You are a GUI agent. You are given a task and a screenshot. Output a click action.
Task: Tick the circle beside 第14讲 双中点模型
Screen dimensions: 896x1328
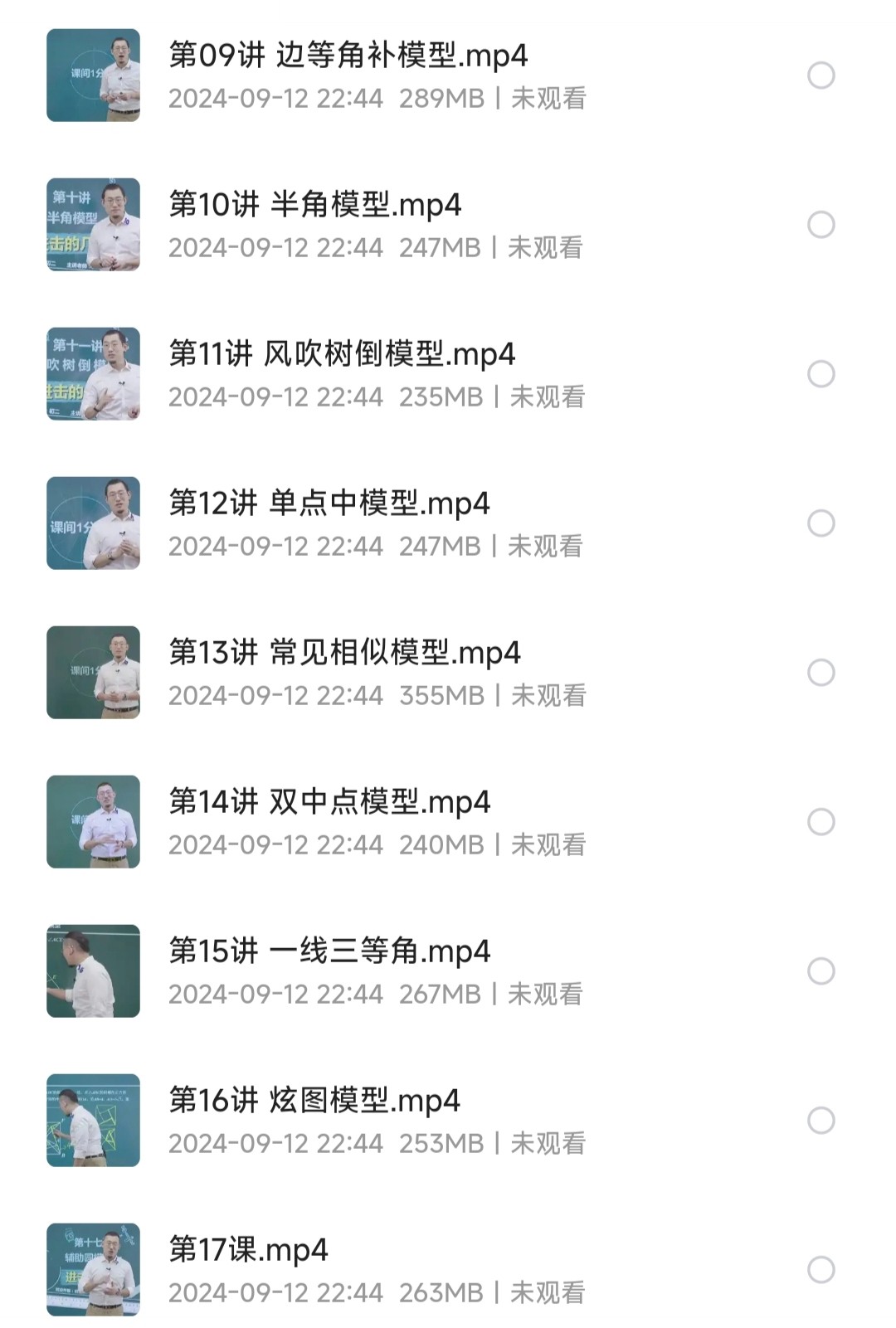(x=821, y=822)
